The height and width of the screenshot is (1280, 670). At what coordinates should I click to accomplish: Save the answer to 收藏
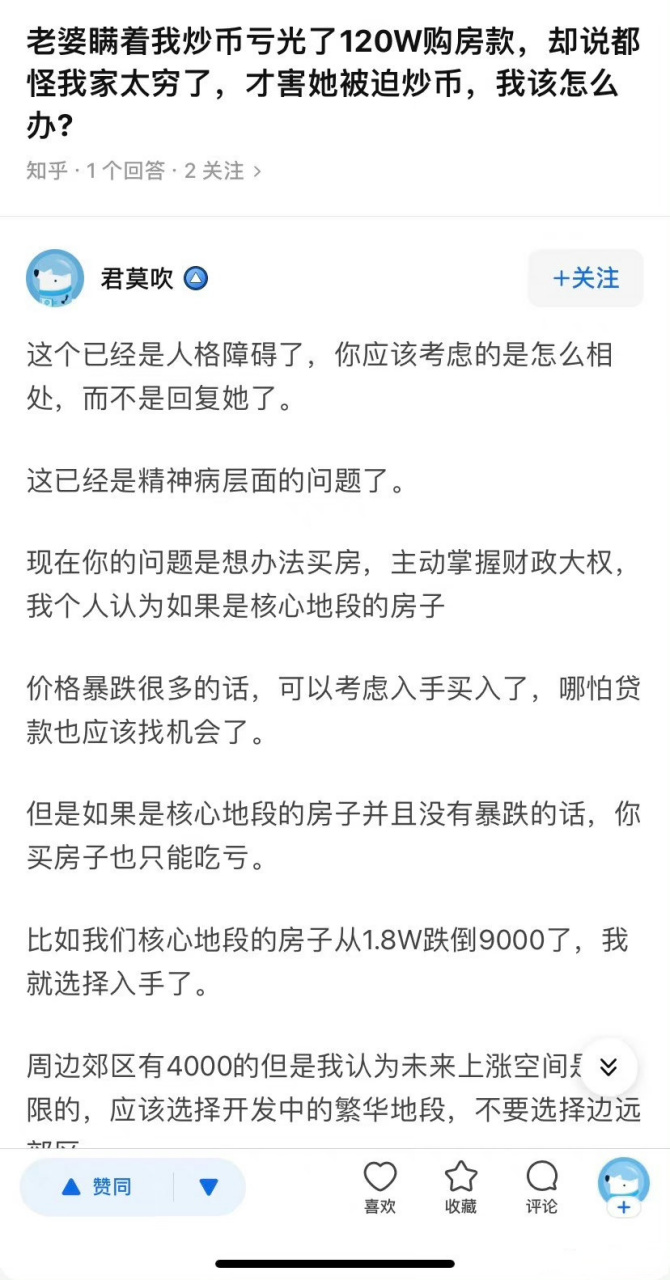461,1187
